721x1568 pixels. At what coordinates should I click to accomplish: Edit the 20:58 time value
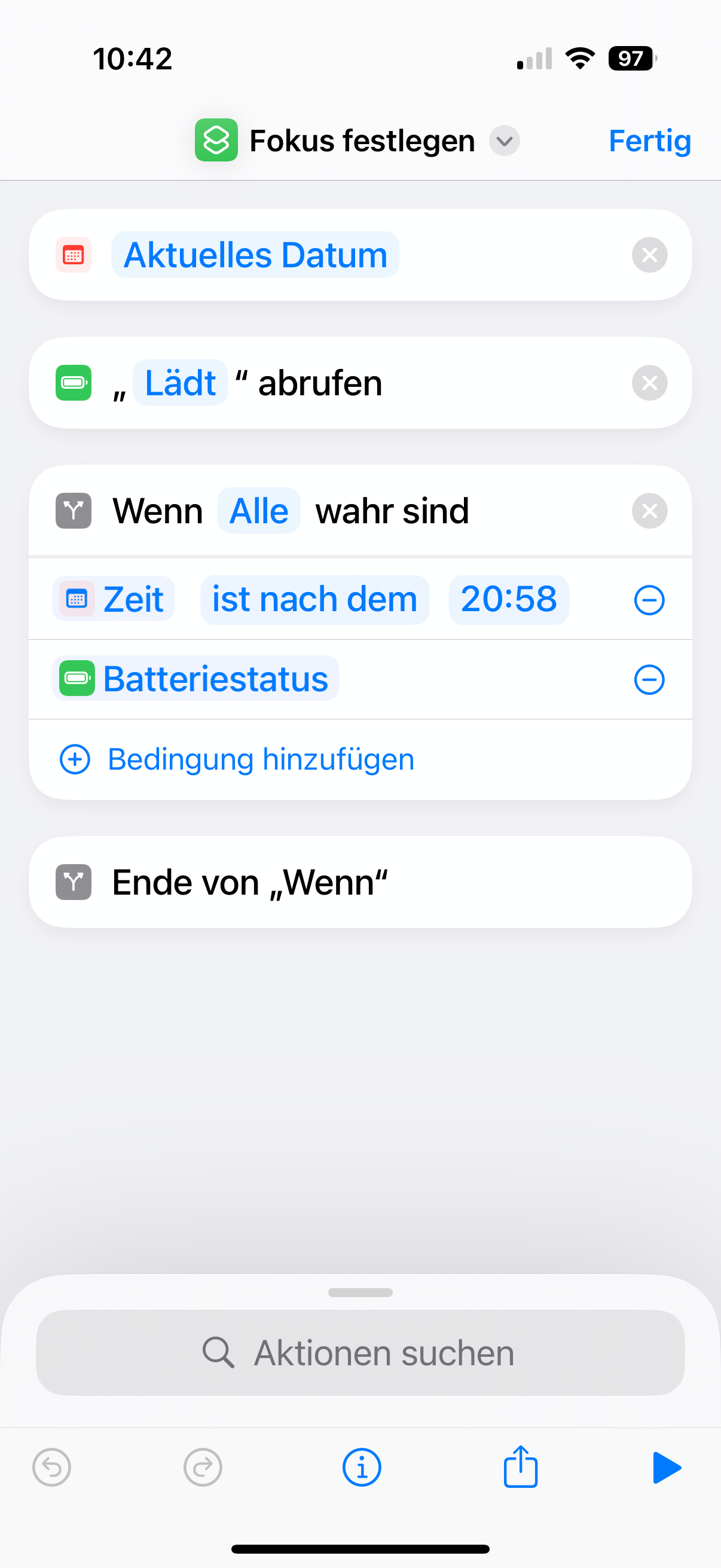tap(509, 600)
